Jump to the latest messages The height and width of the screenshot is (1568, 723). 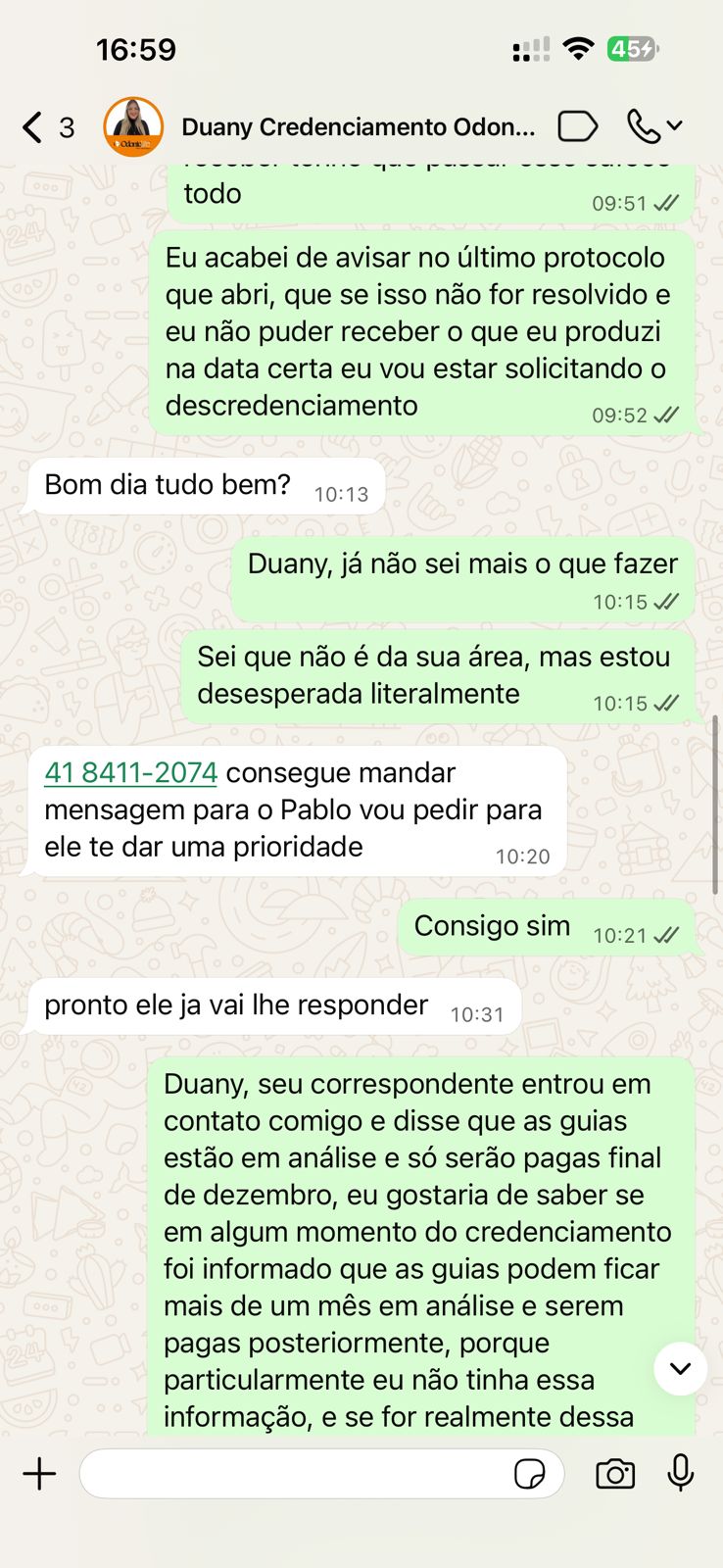680,1368
